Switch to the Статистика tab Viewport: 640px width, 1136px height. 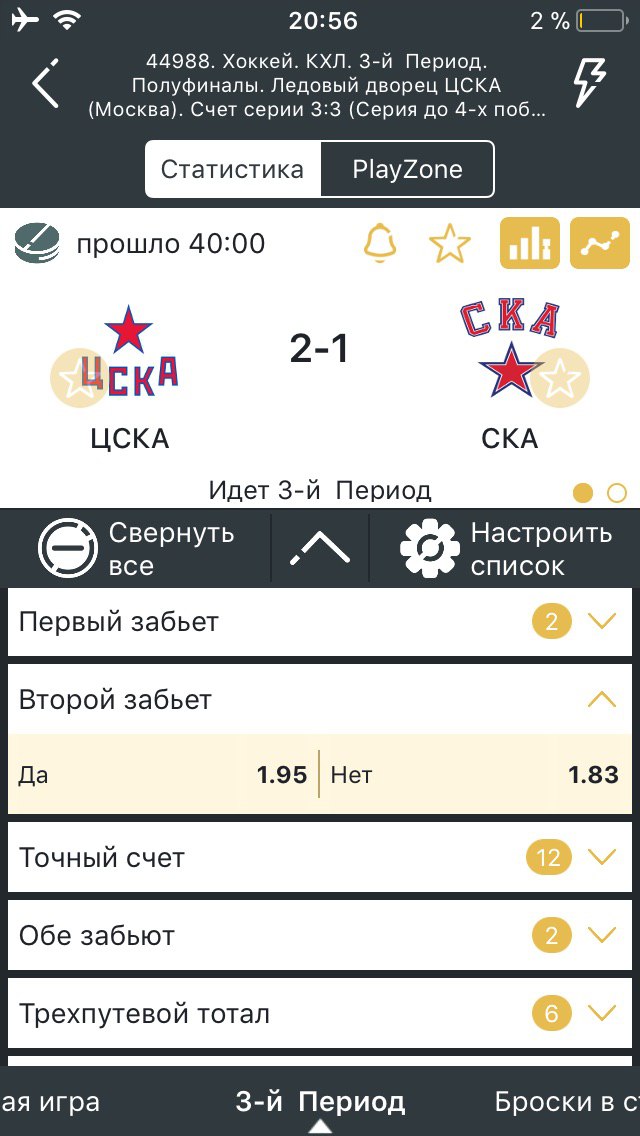point(232,169)
